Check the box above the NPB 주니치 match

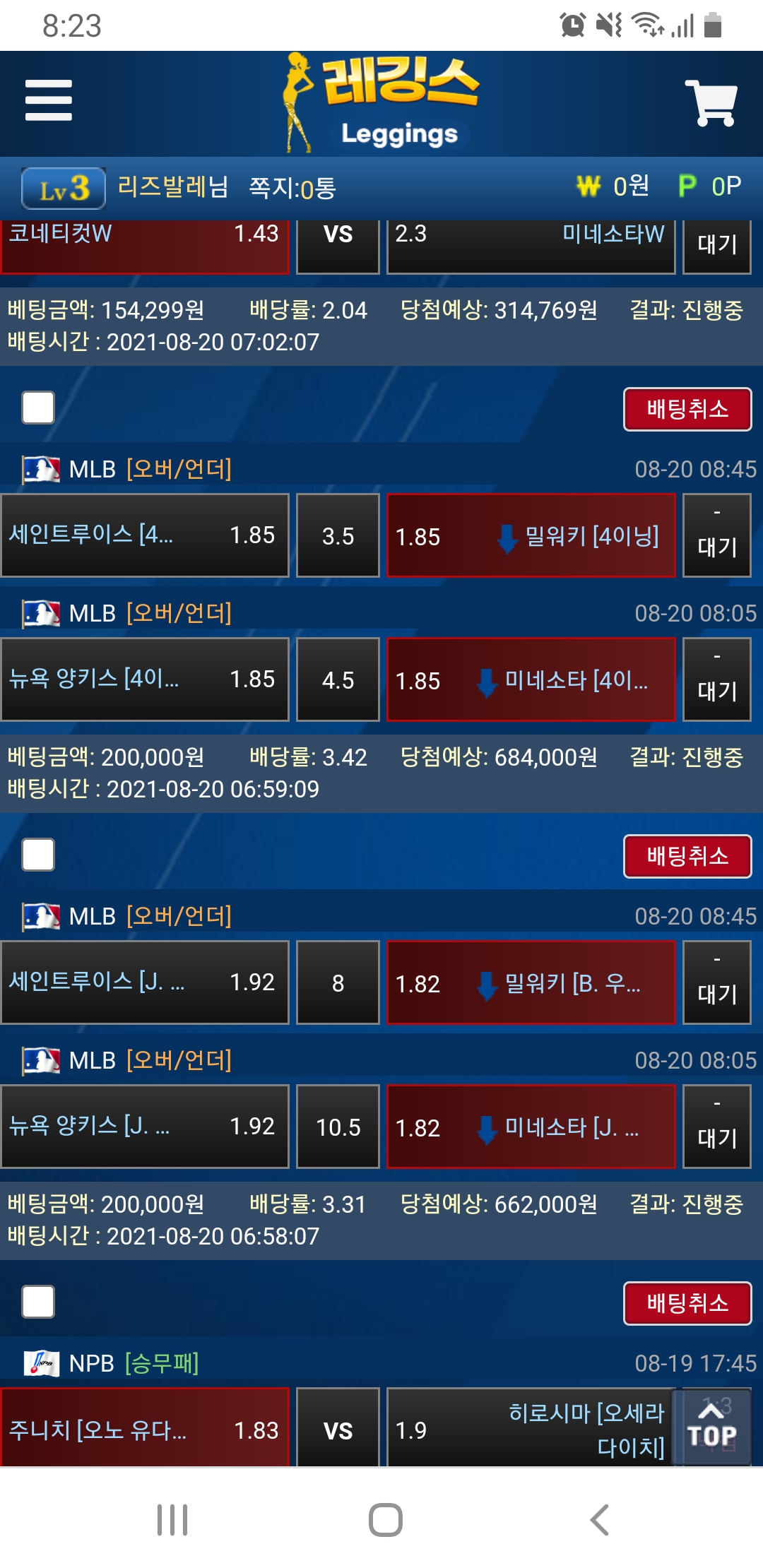pos(38,1302)
